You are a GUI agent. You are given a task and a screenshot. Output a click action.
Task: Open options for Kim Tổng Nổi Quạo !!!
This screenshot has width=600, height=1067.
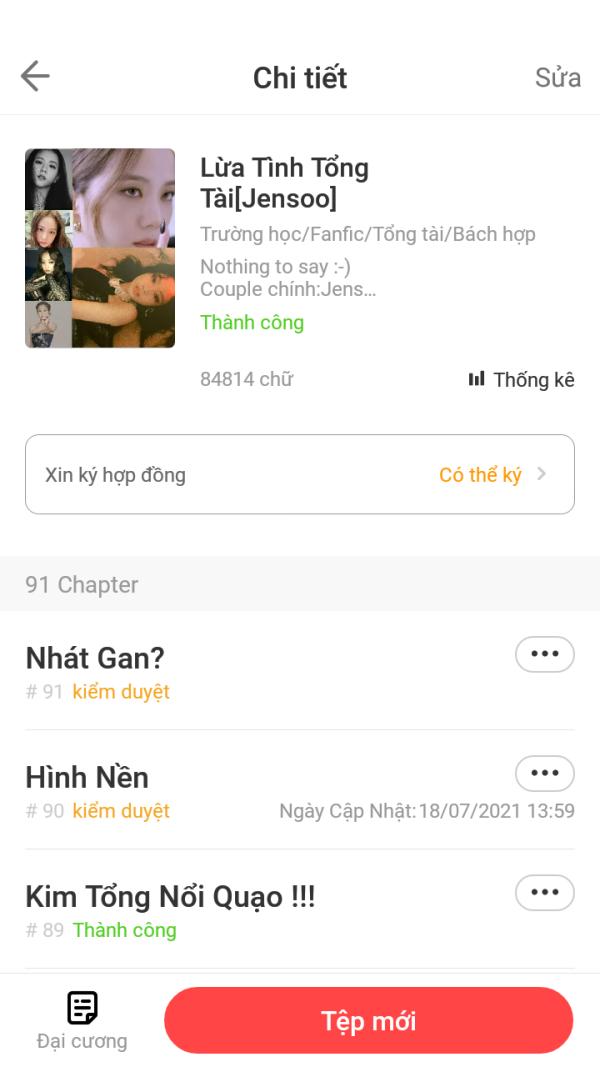(545, 892)
